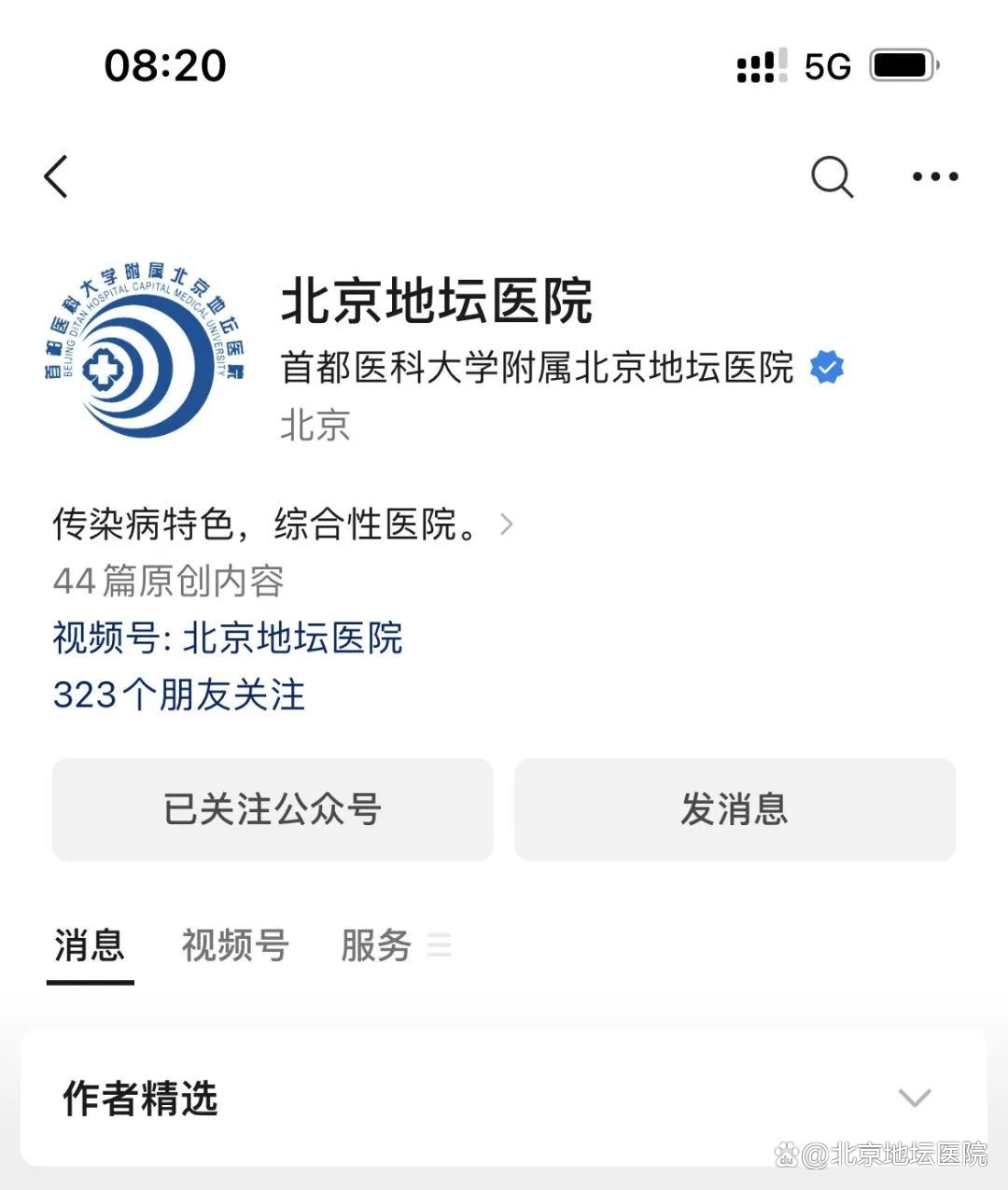Expand the account description 传染病特色，综合性医院
1008x1190 pixels.
click(x=507, y=525)
